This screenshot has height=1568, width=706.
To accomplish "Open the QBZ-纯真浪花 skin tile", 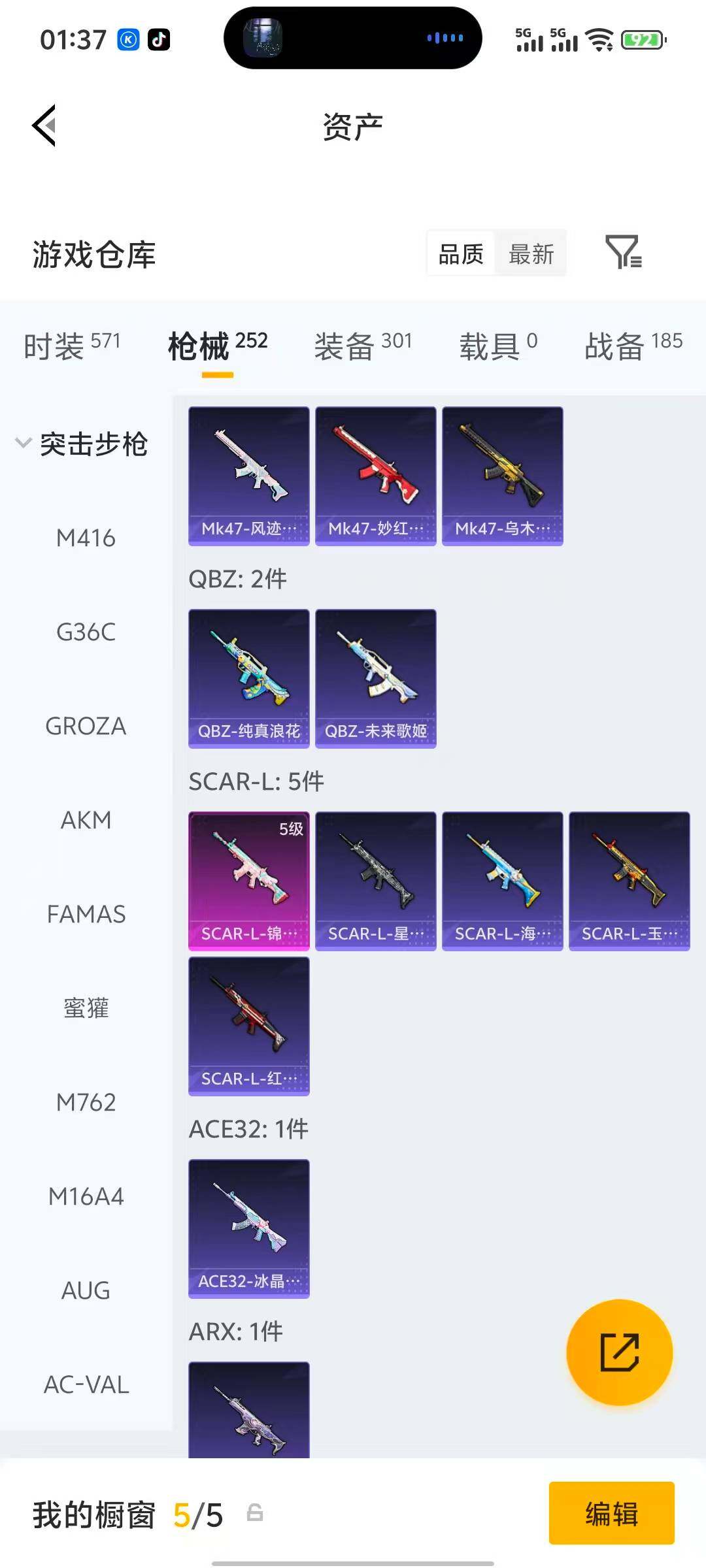I will [248, 678].
